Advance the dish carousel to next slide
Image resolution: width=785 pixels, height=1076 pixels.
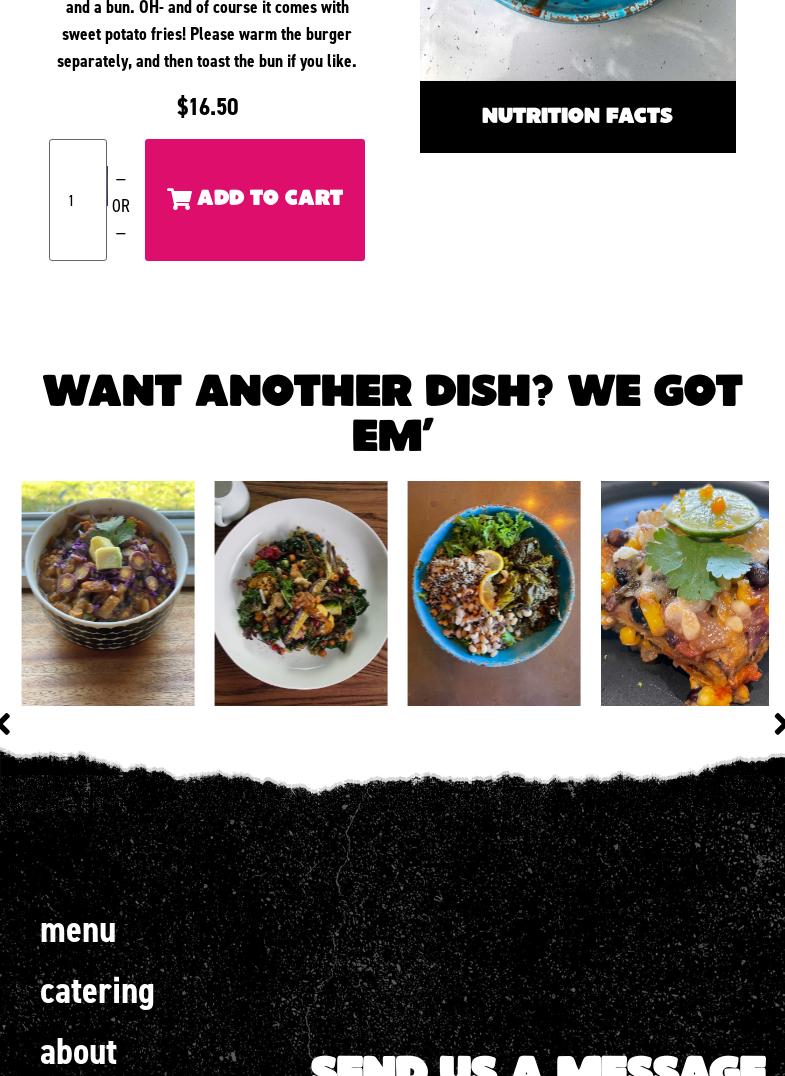pyautogui.click(x=779, y=724)
